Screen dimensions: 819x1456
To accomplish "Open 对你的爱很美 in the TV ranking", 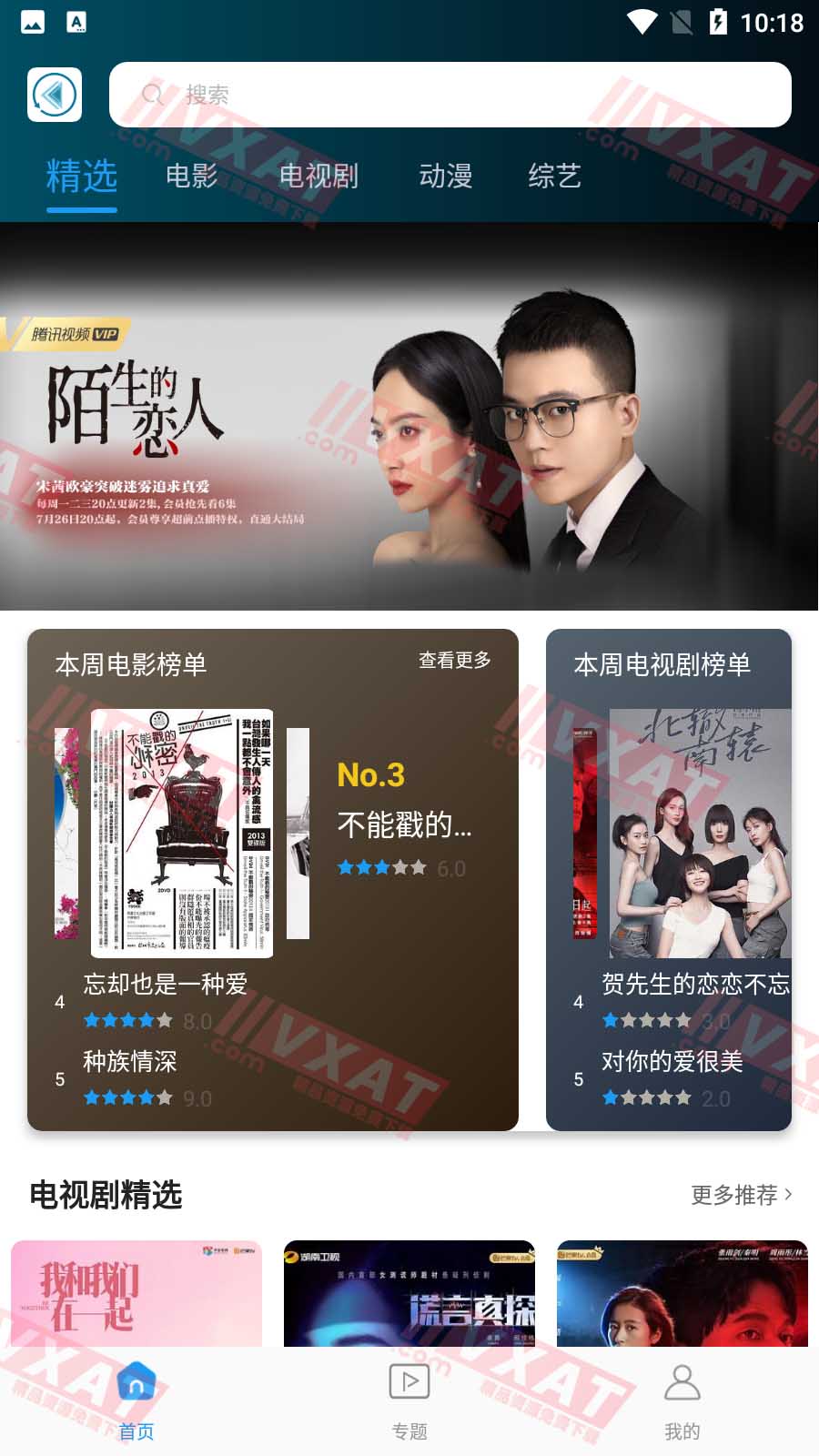I will pyautogui.click(x=672, y=1062).
